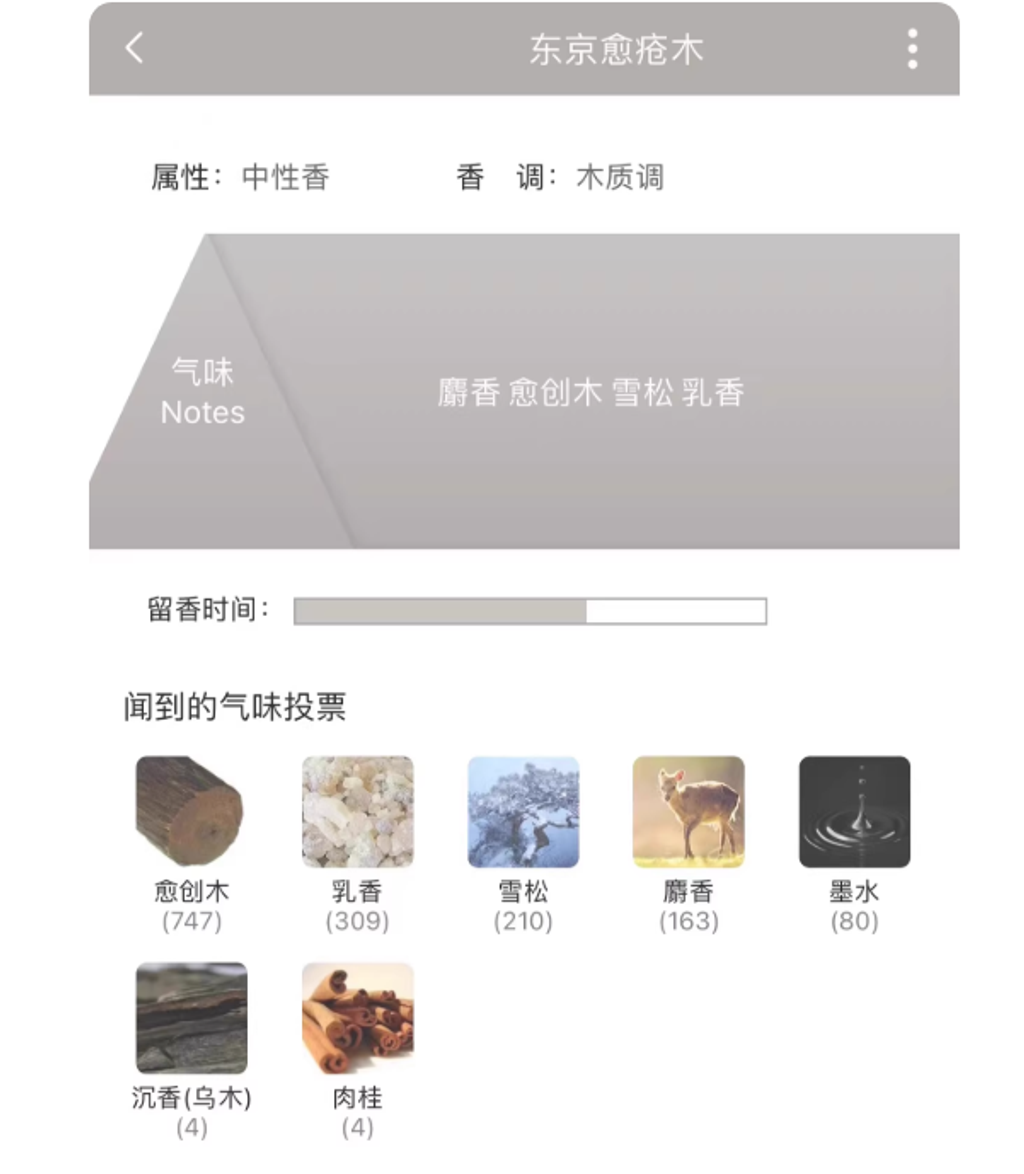Open the three-dot overflow menu

coord(912,49)
